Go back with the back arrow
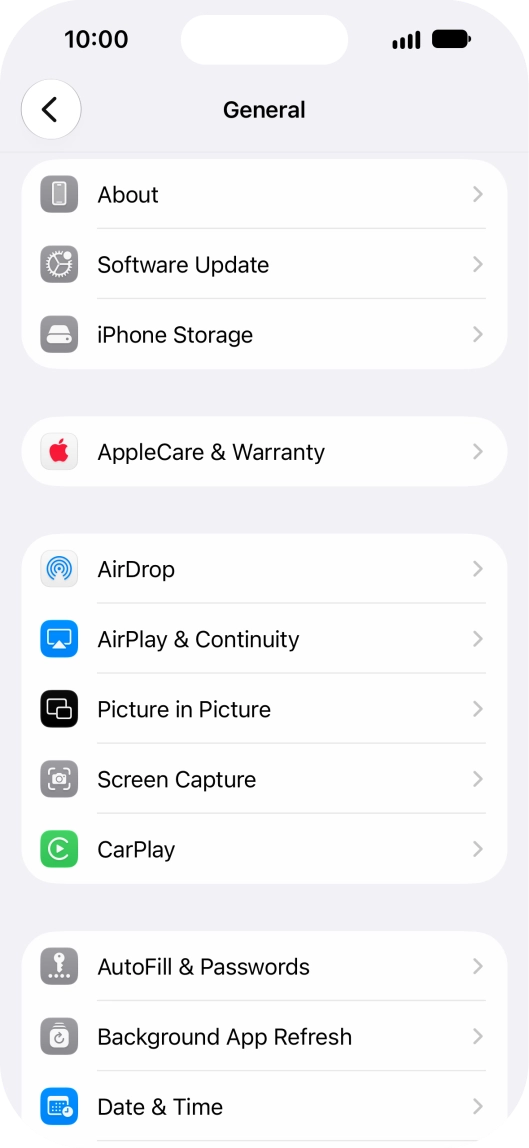Viewport: 529px width, 1148px height. 50,110
